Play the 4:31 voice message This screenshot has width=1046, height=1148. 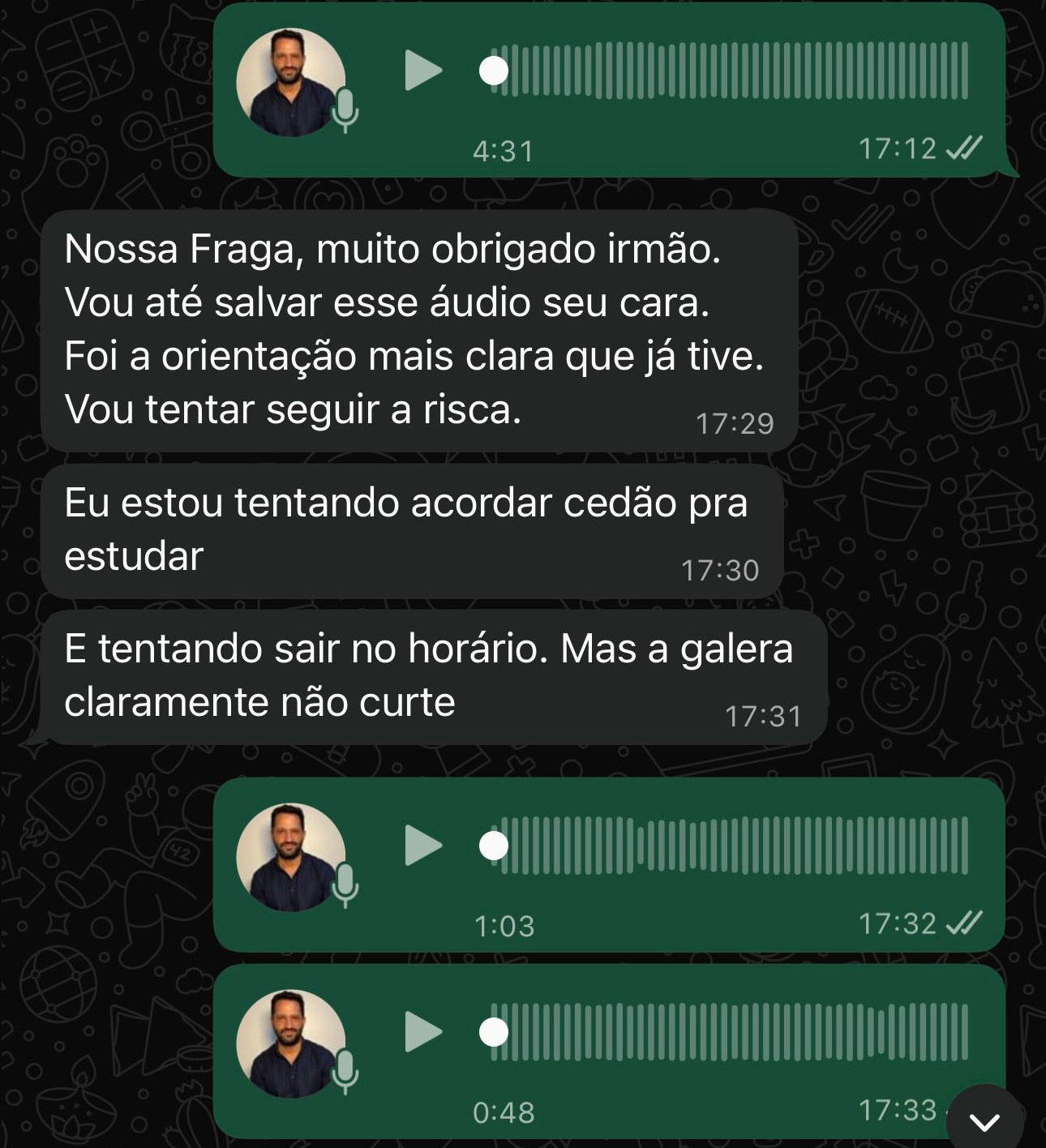[422, 71]
